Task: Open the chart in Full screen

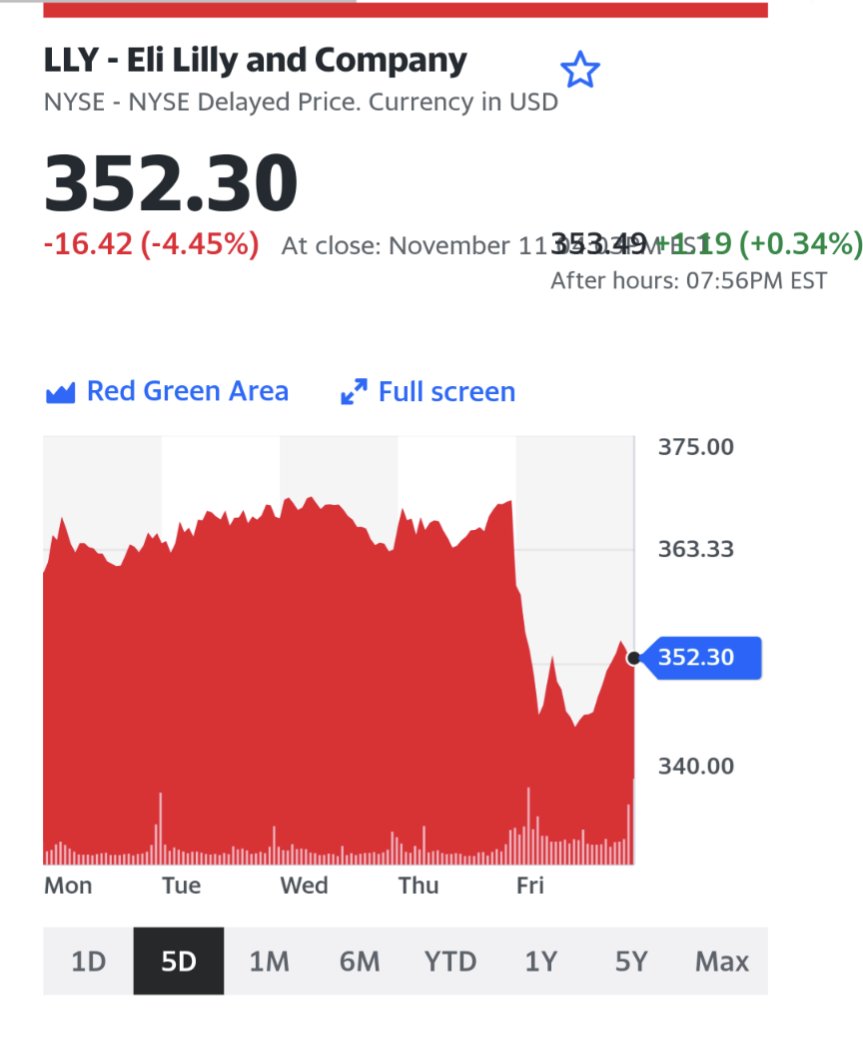Action: point(428,391)
